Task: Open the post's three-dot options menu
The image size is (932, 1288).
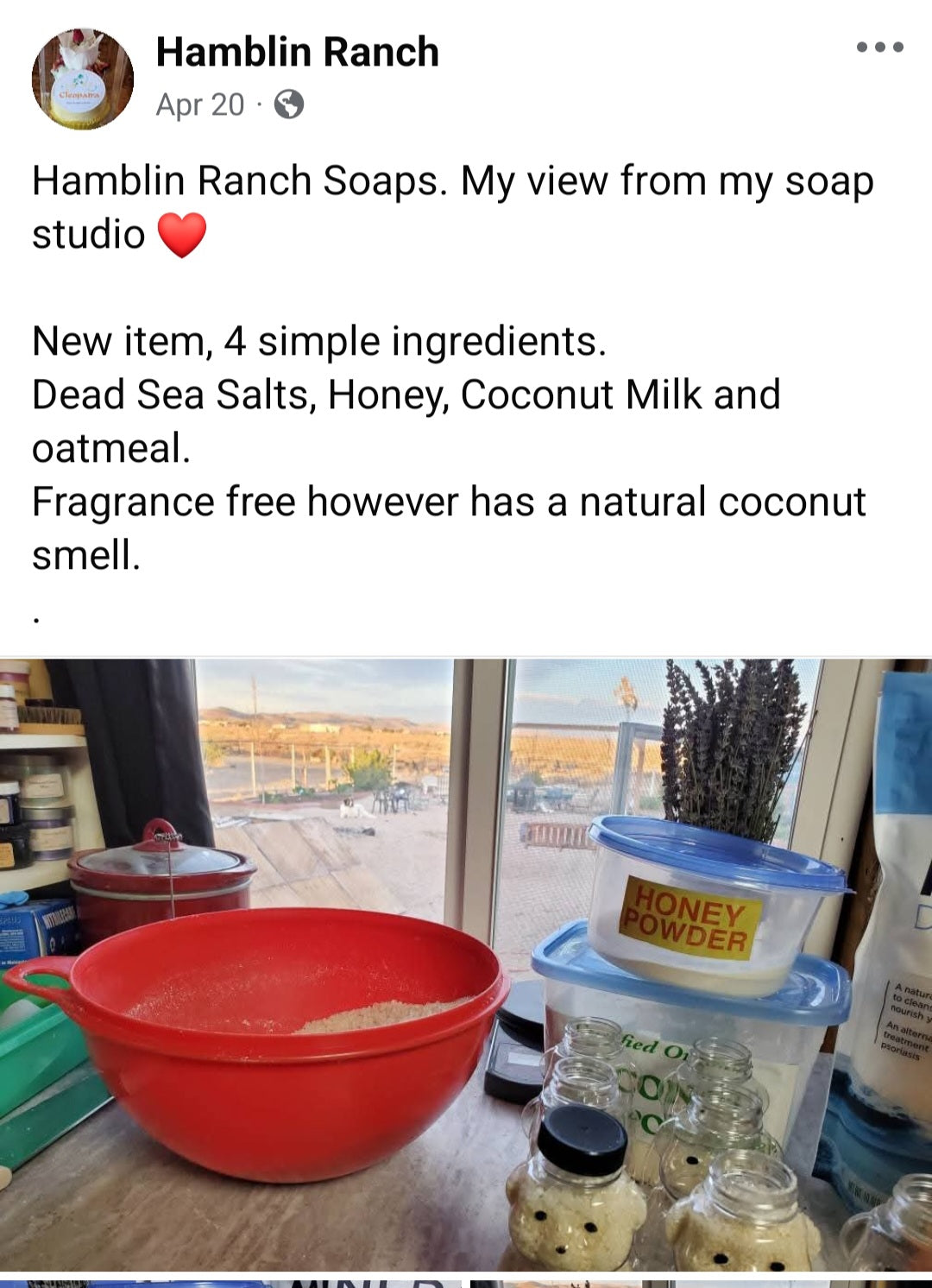Action: point(879,47)
